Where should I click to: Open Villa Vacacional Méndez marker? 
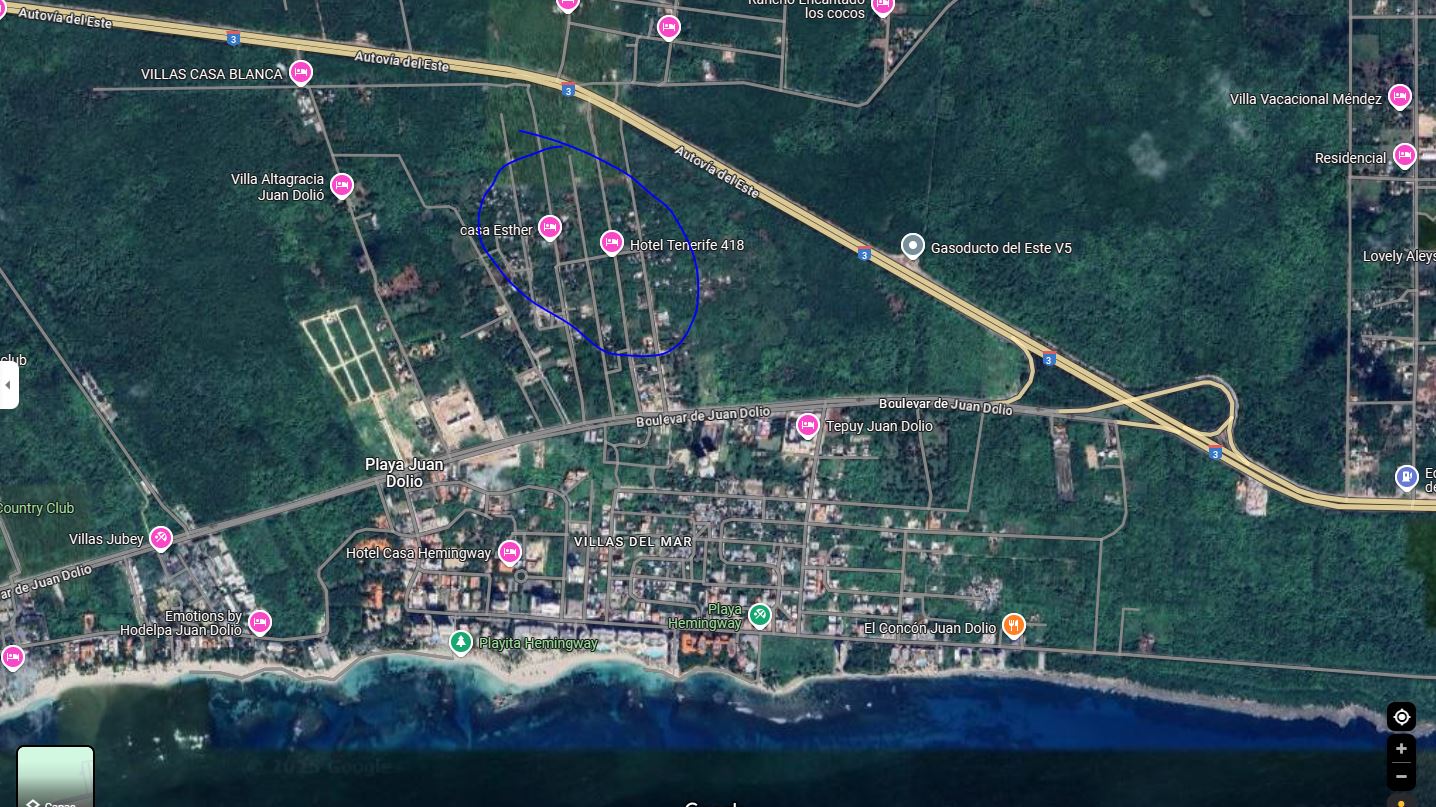pos(1400,97)
